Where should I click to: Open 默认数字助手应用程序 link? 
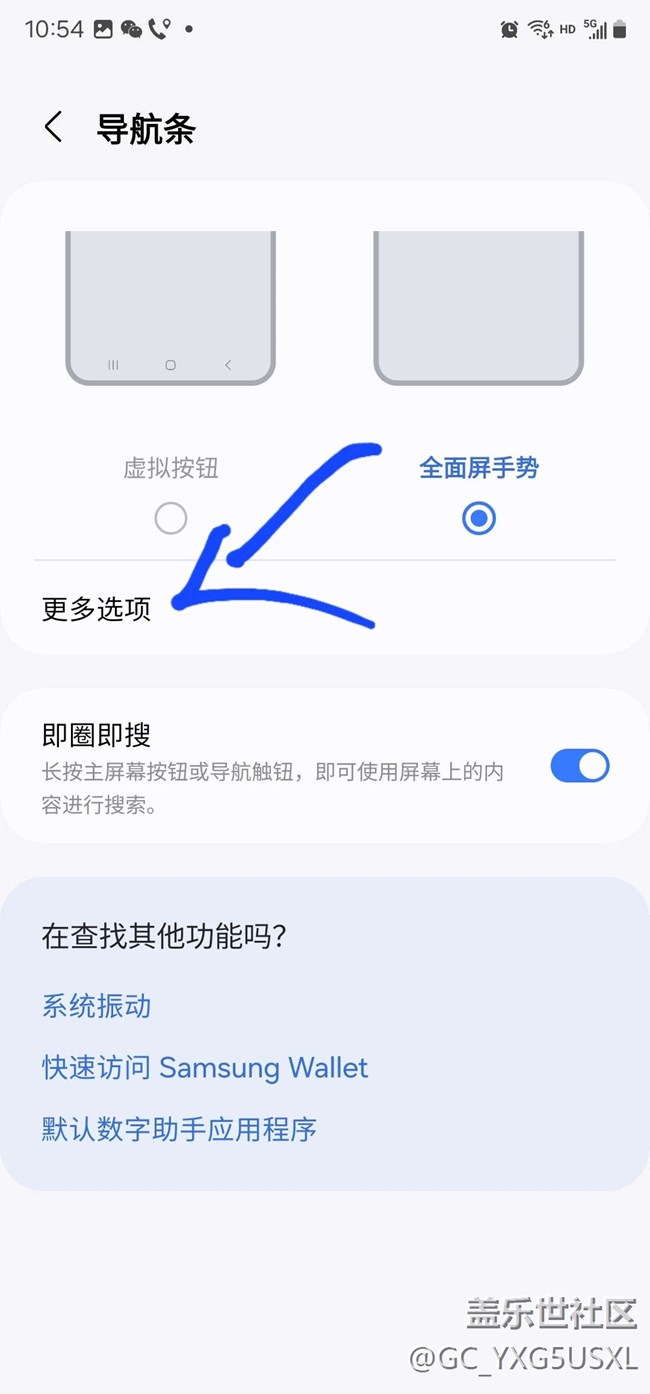(179, 1129)
